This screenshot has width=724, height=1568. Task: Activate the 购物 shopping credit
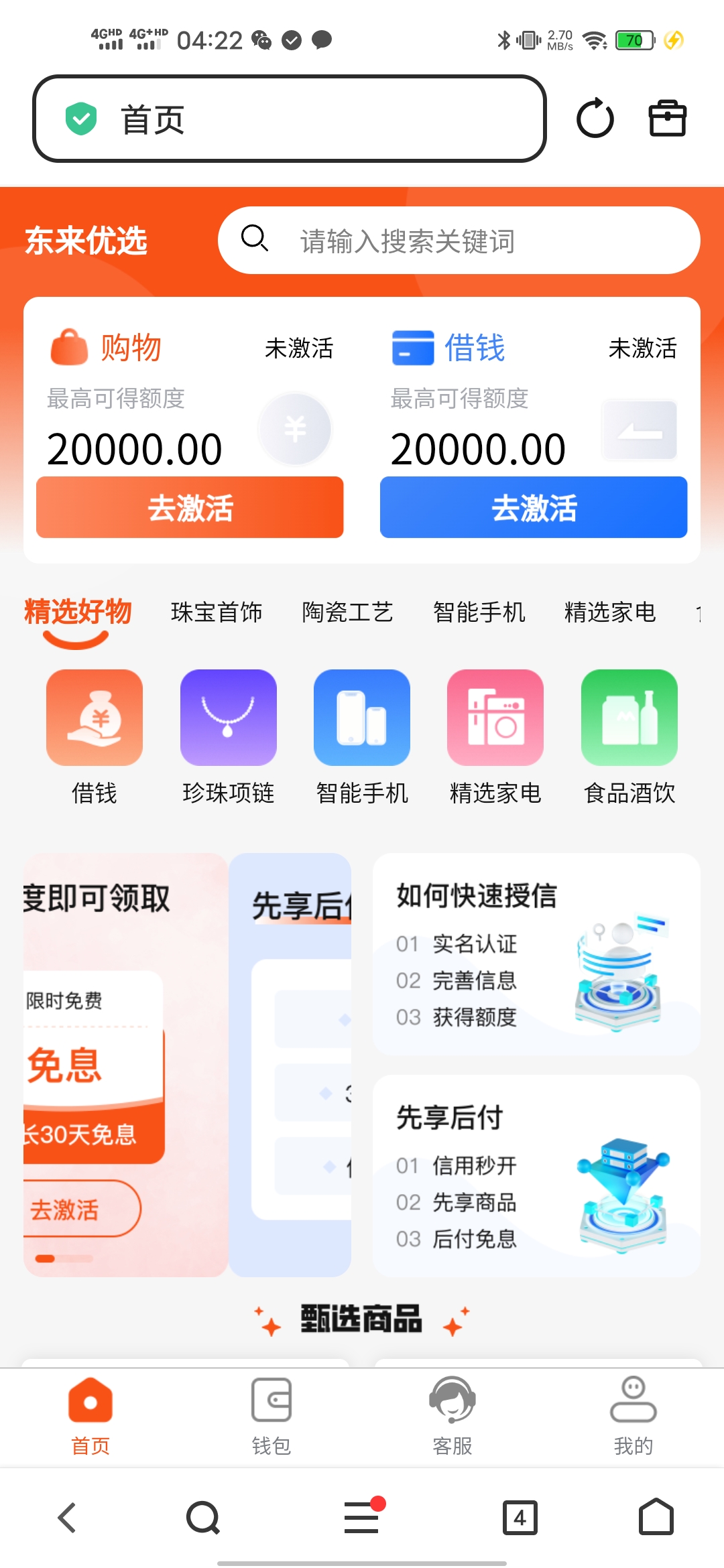(190, 507)
